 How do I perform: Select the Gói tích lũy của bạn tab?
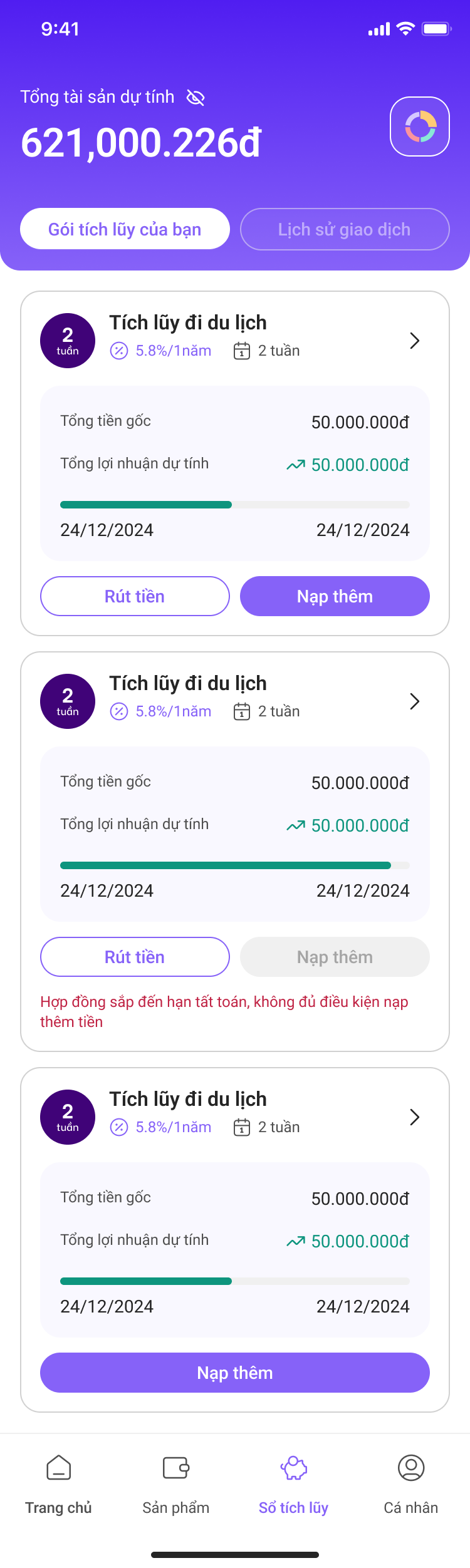pos(125,229)
